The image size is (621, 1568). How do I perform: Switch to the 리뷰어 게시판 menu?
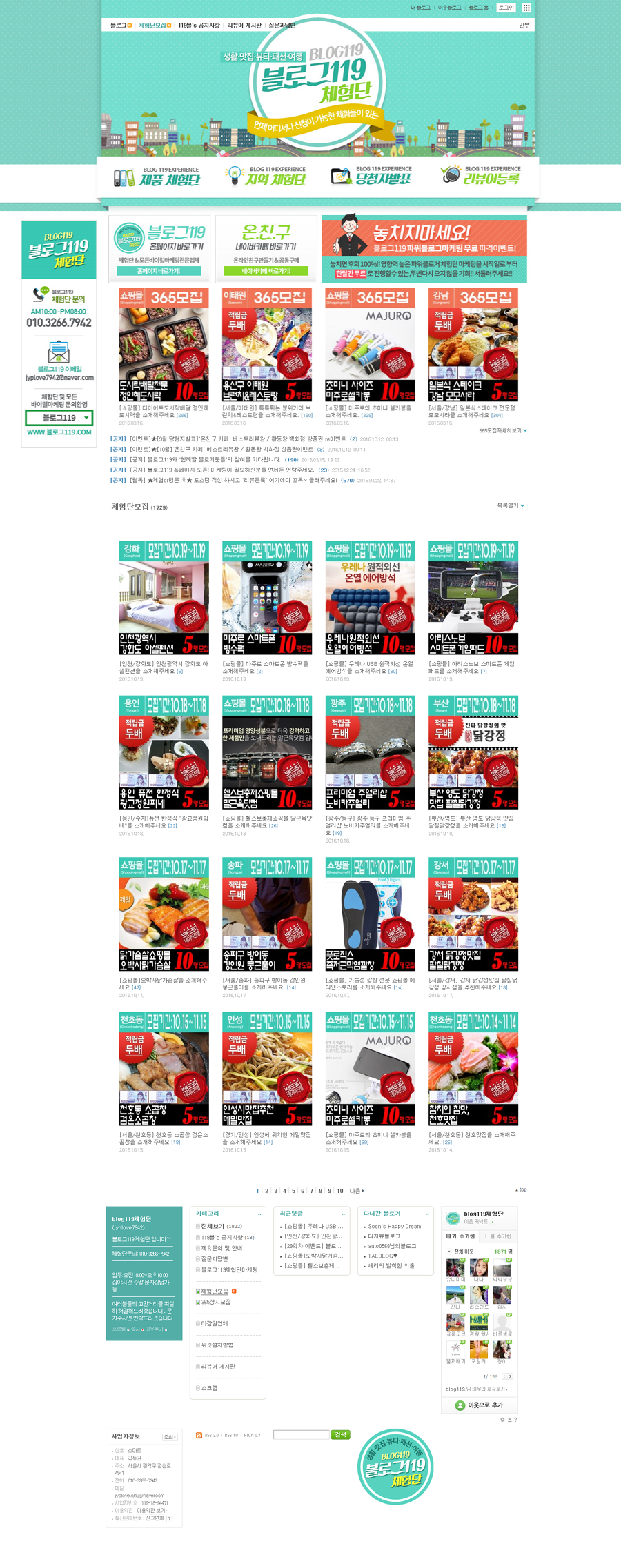244,26
